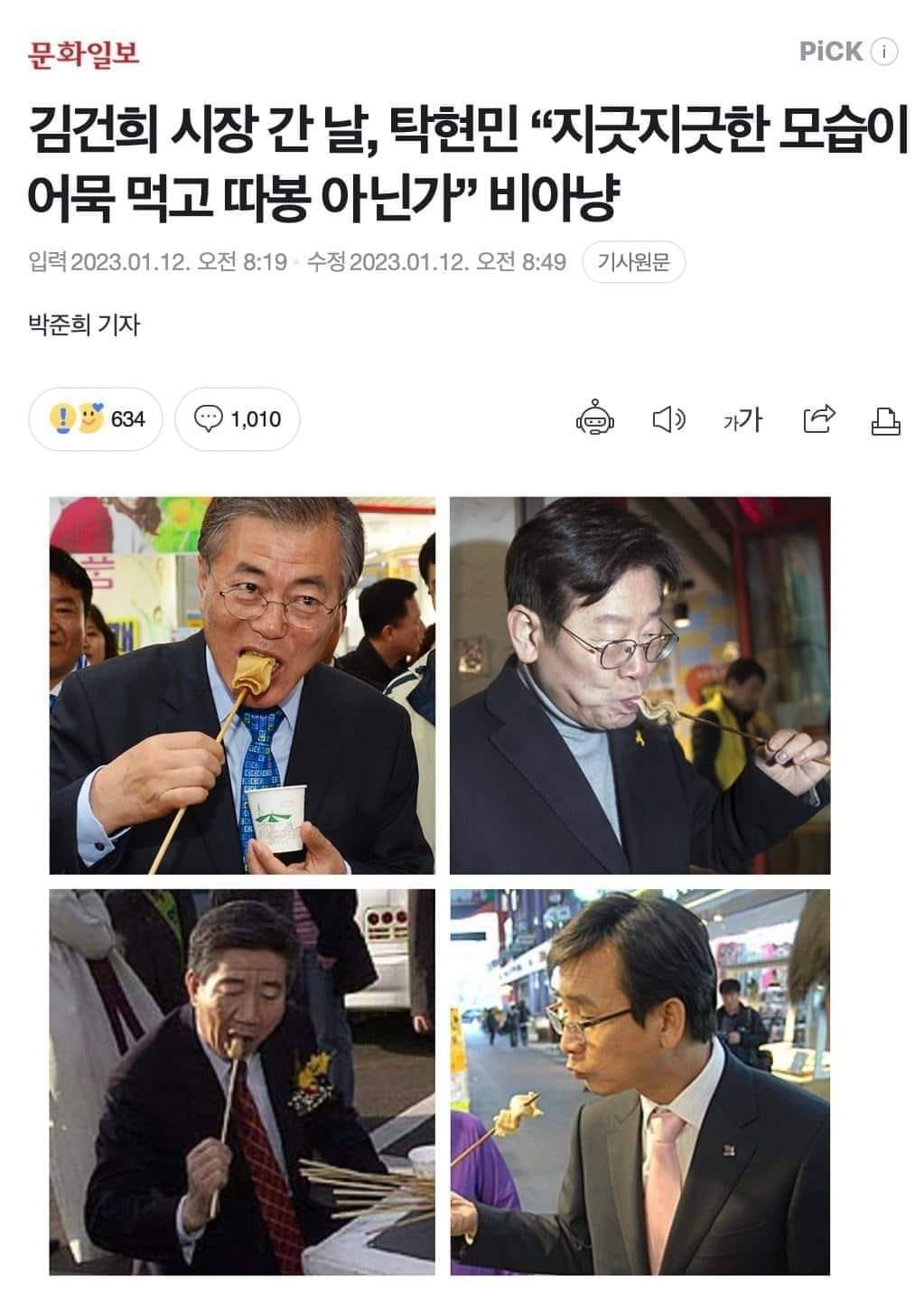Open the 기사원문 original article link
This screenshot has width=924, height=1313.
pyautogui.click(x=633, y=262)
